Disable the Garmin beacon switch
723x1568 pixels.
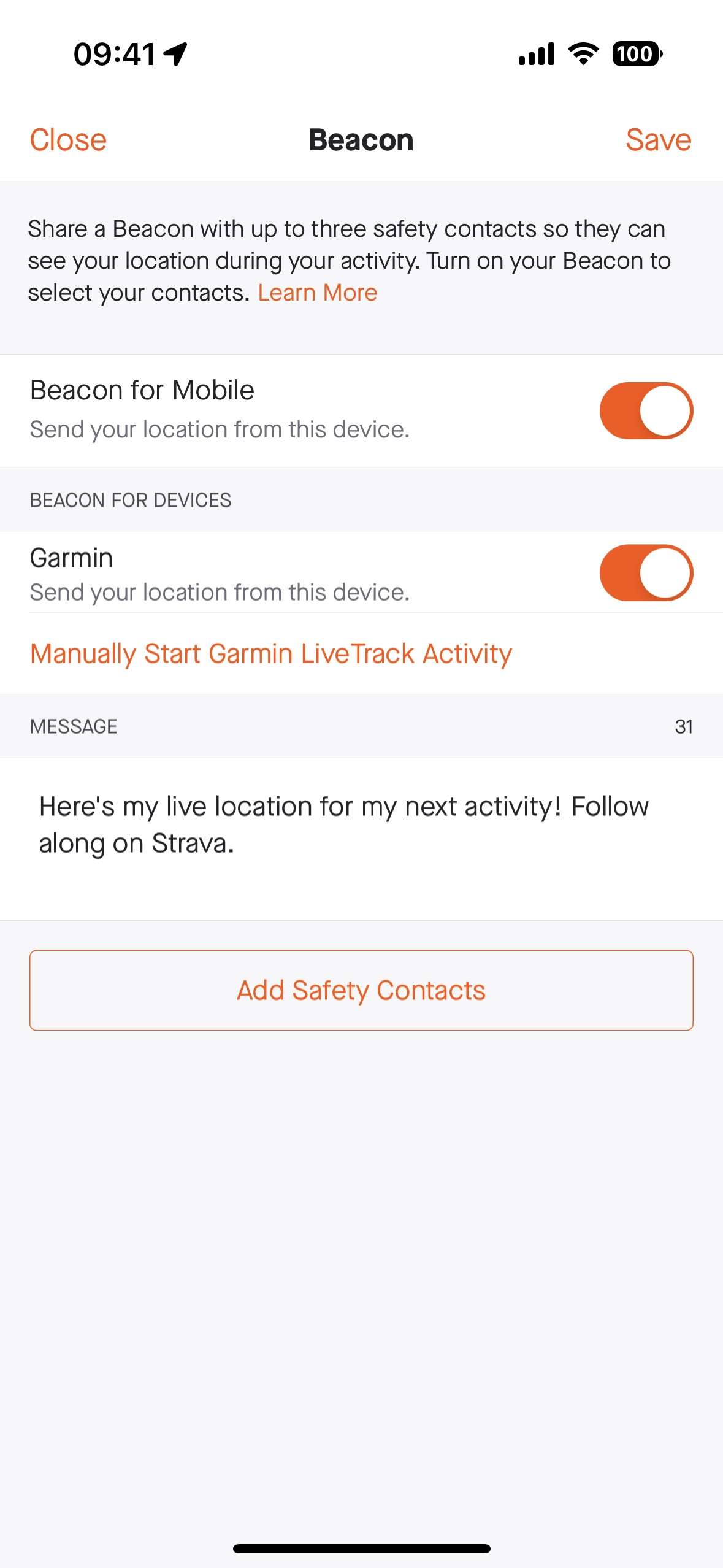tap(646, 572)
